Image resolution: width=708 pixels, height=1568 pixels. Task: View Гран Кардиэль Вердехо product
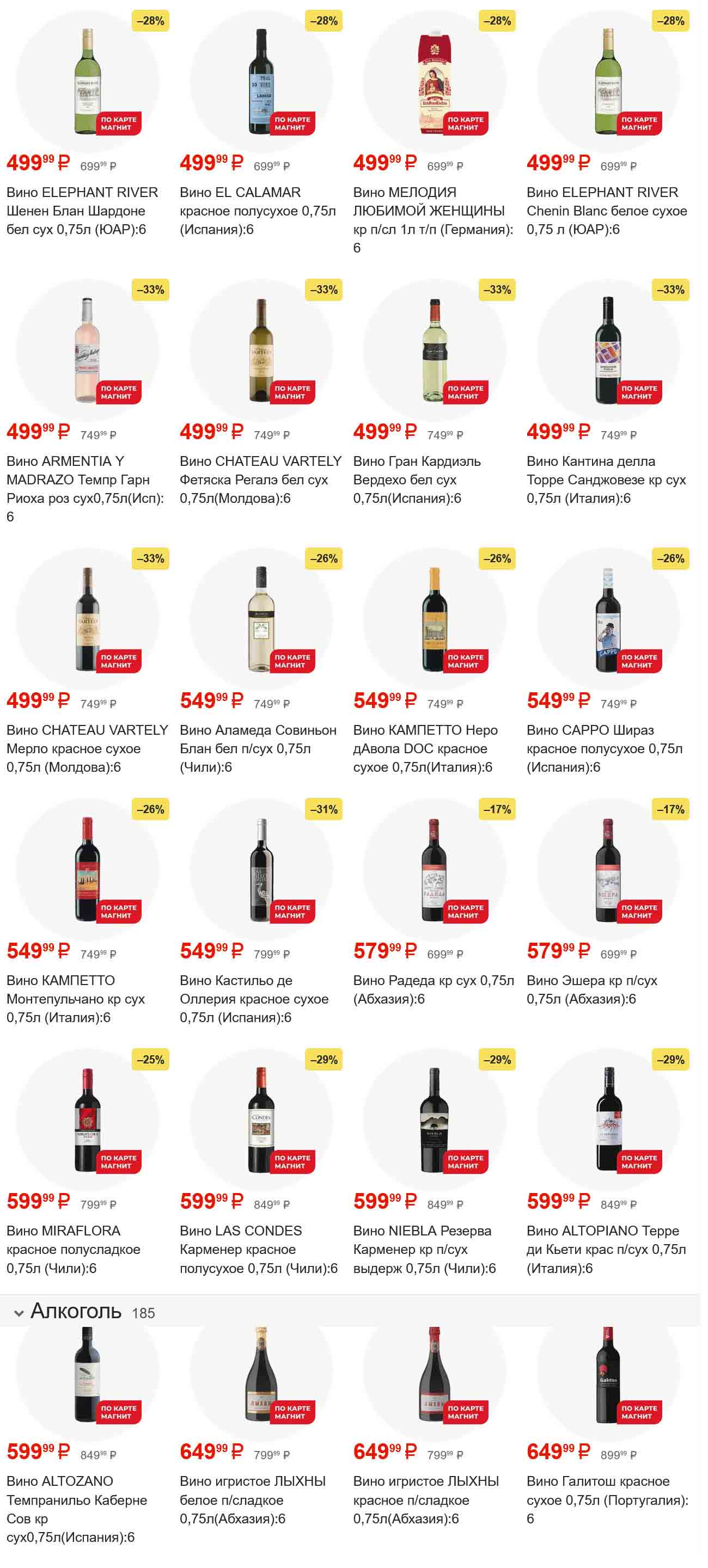pyautogui.click(x=417, y=479)
